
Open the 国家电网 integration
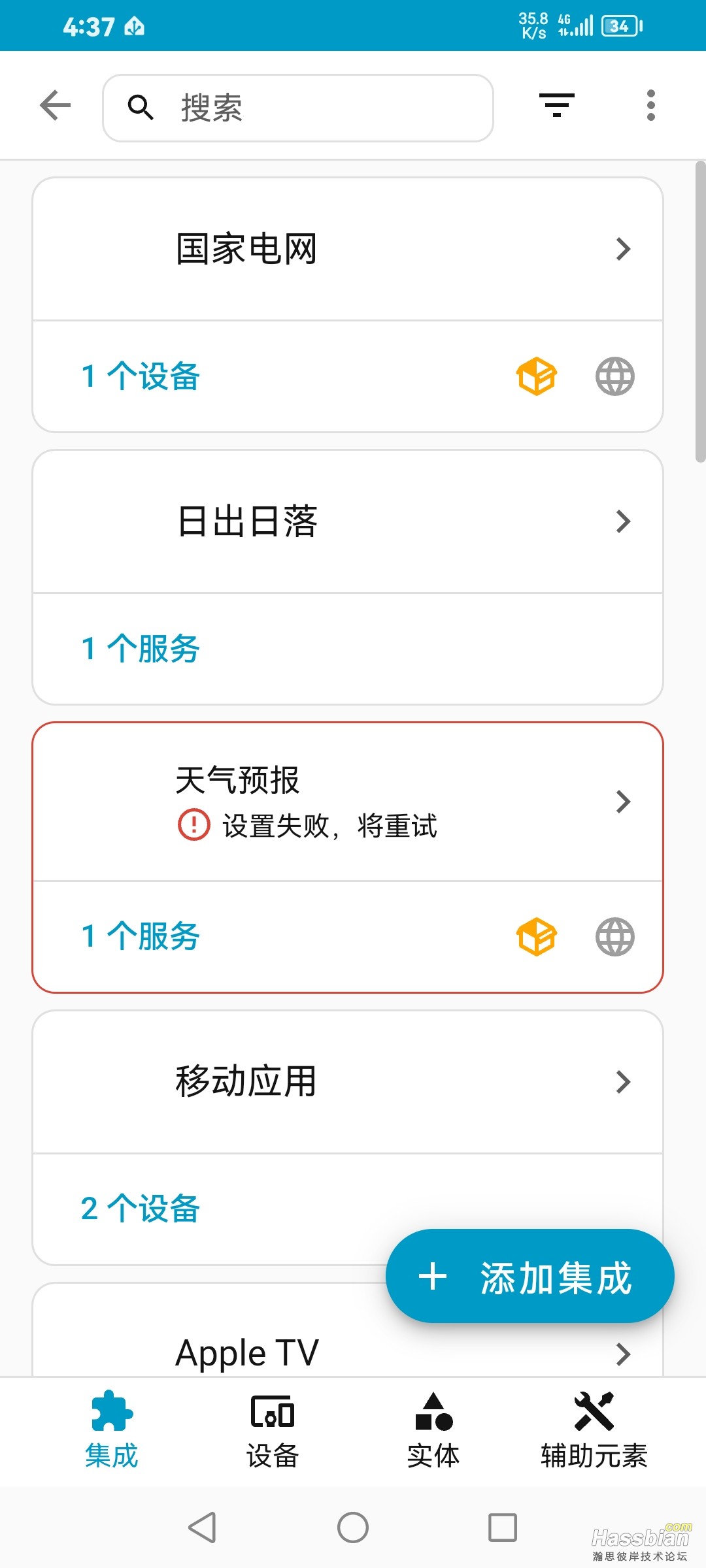point(348,249)
